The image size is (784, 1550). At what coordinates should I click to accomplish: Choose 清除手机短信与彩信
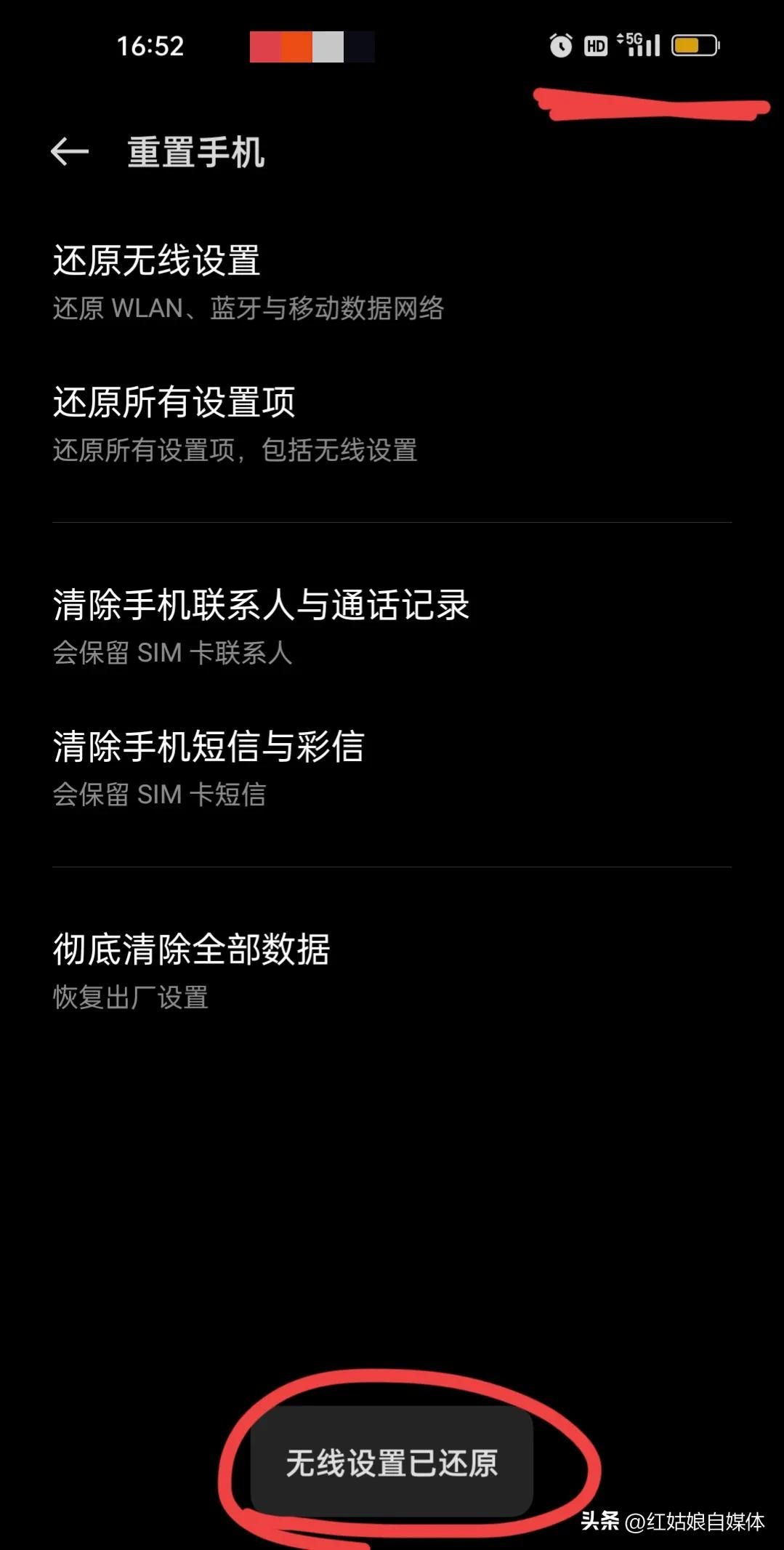[x=392, y=768]
